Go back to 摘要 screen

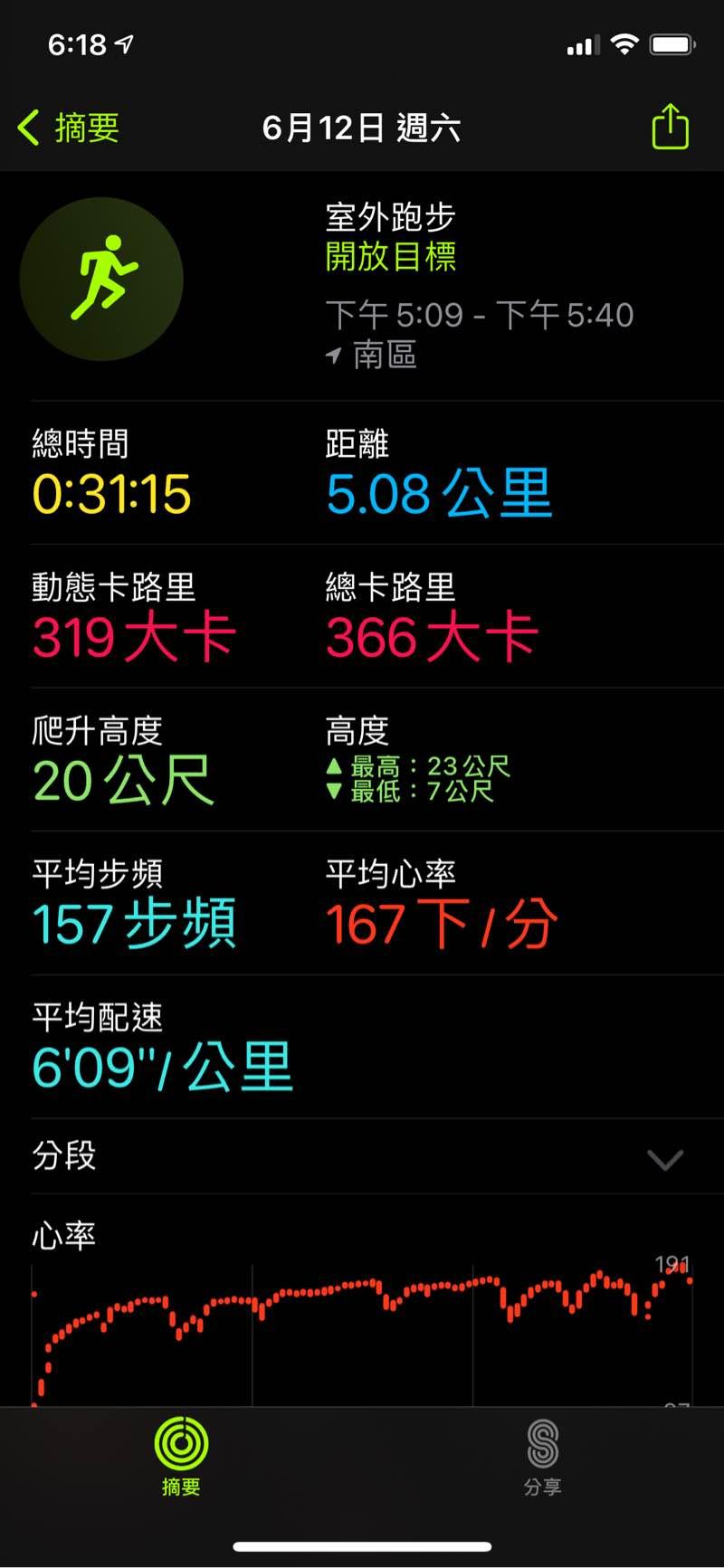pos(69,128)
